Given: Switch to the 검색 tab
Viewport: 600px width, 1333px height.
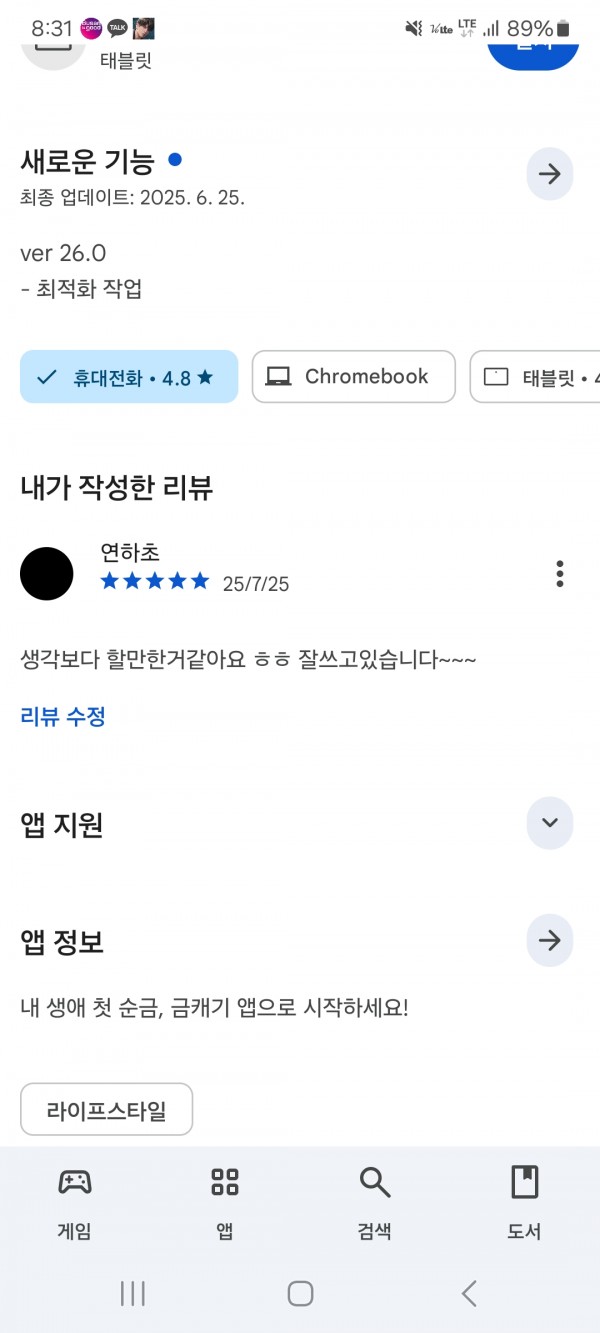Looking at the screenshot, I should coord(375,1203).
